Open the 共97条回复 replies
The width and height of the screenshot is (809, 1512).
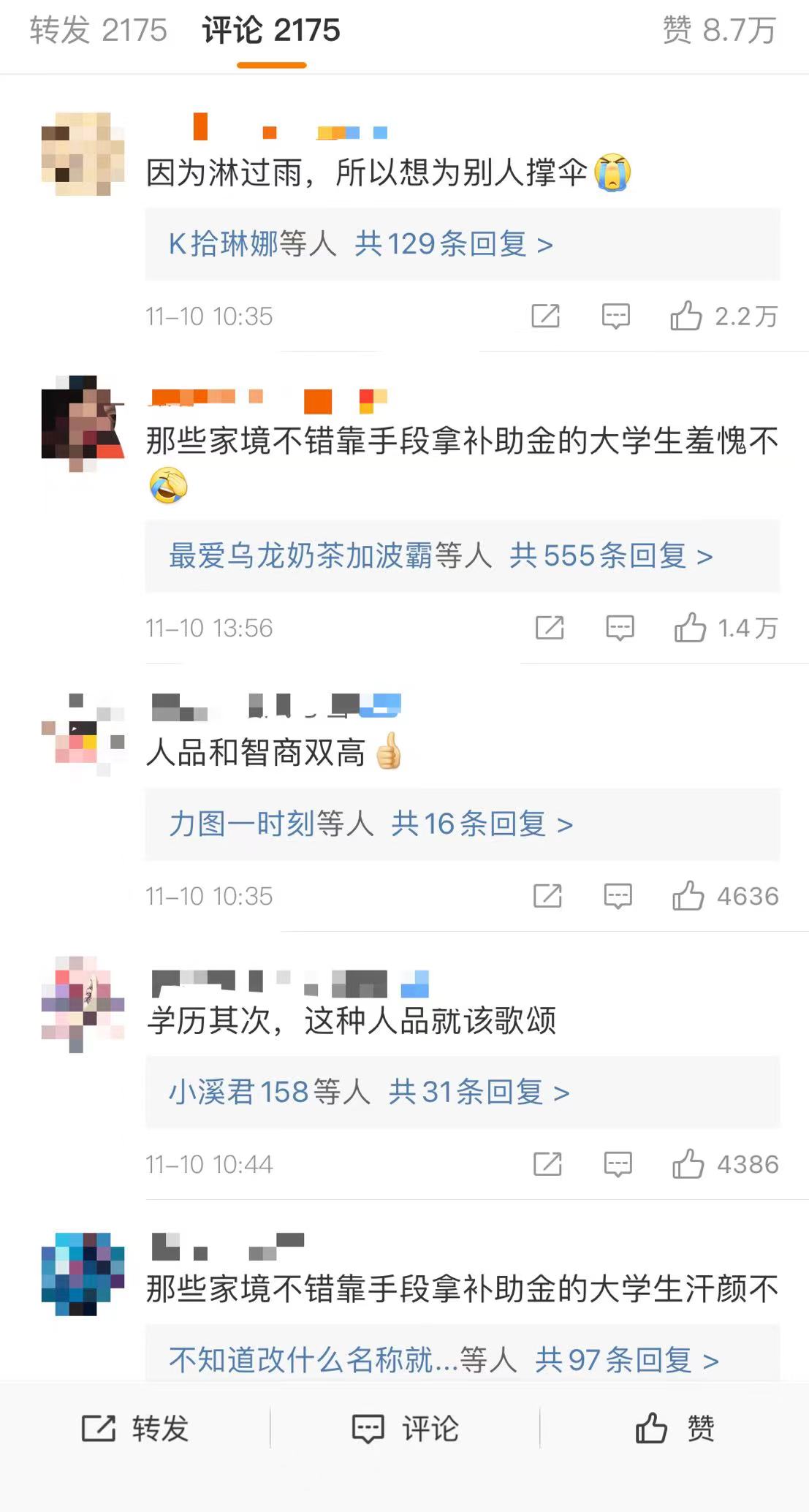tap(626, 1360)
